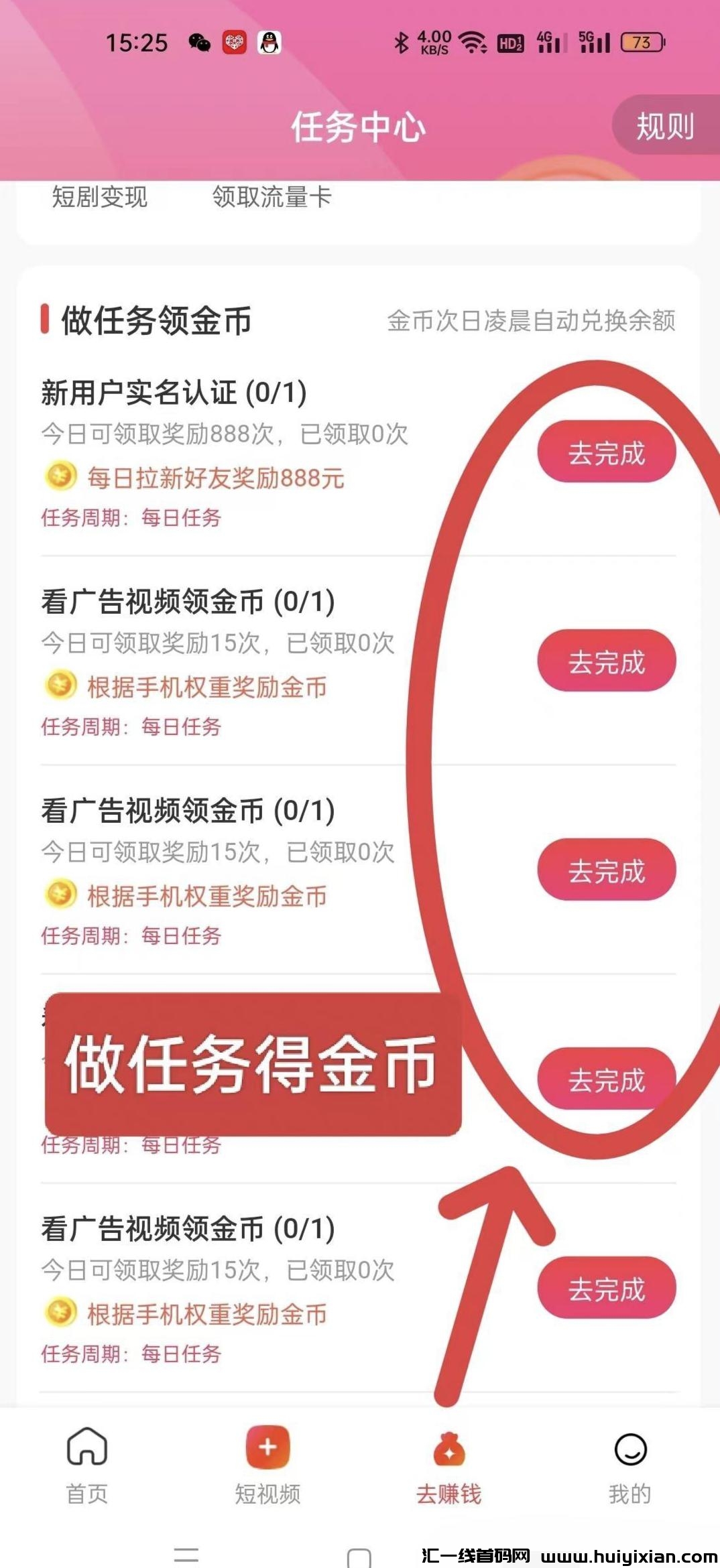
Task: Open the 短剧变现 shortcut
Action: (x=99, y=197)
